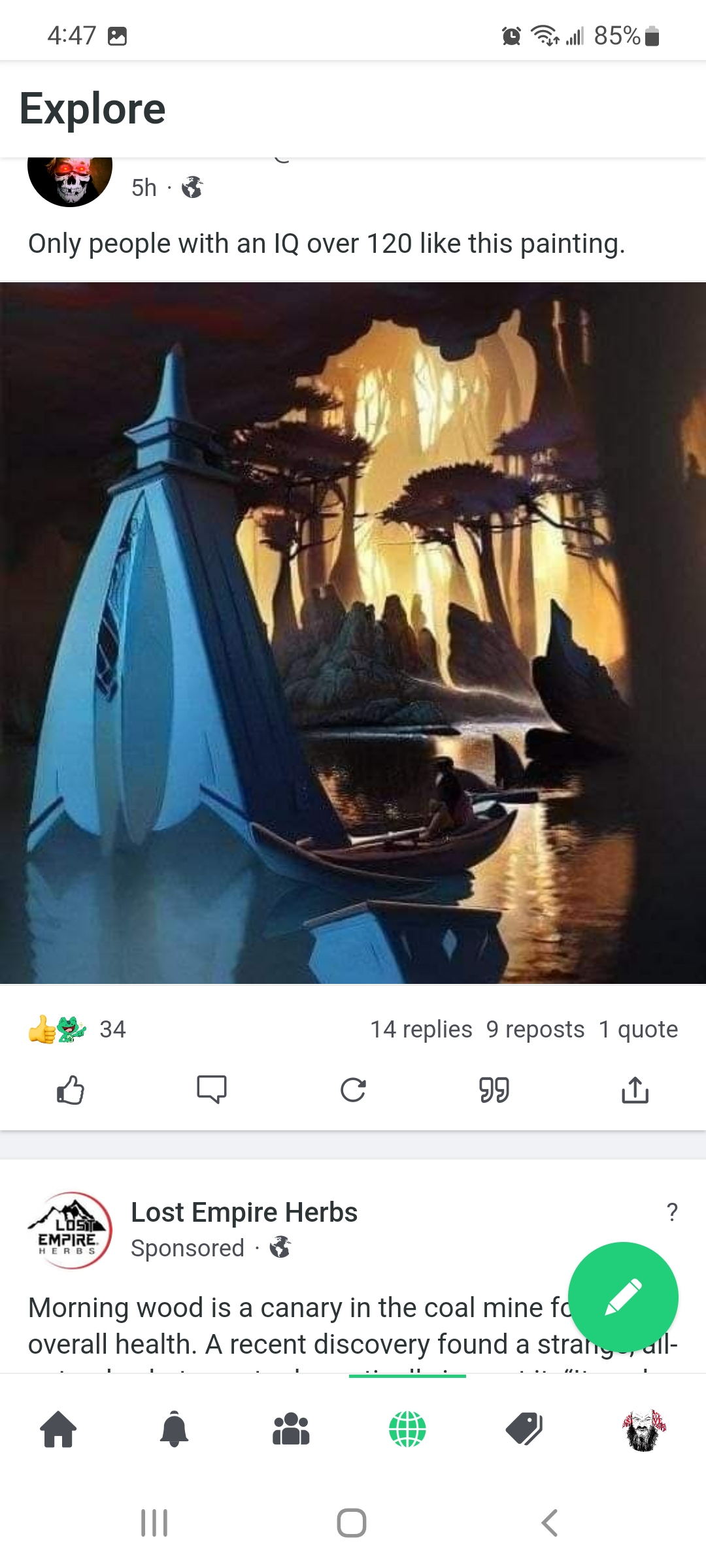Tap the question mark on sponsored post
This screenshot has width=706, height=1568.
click(672, 1213)
